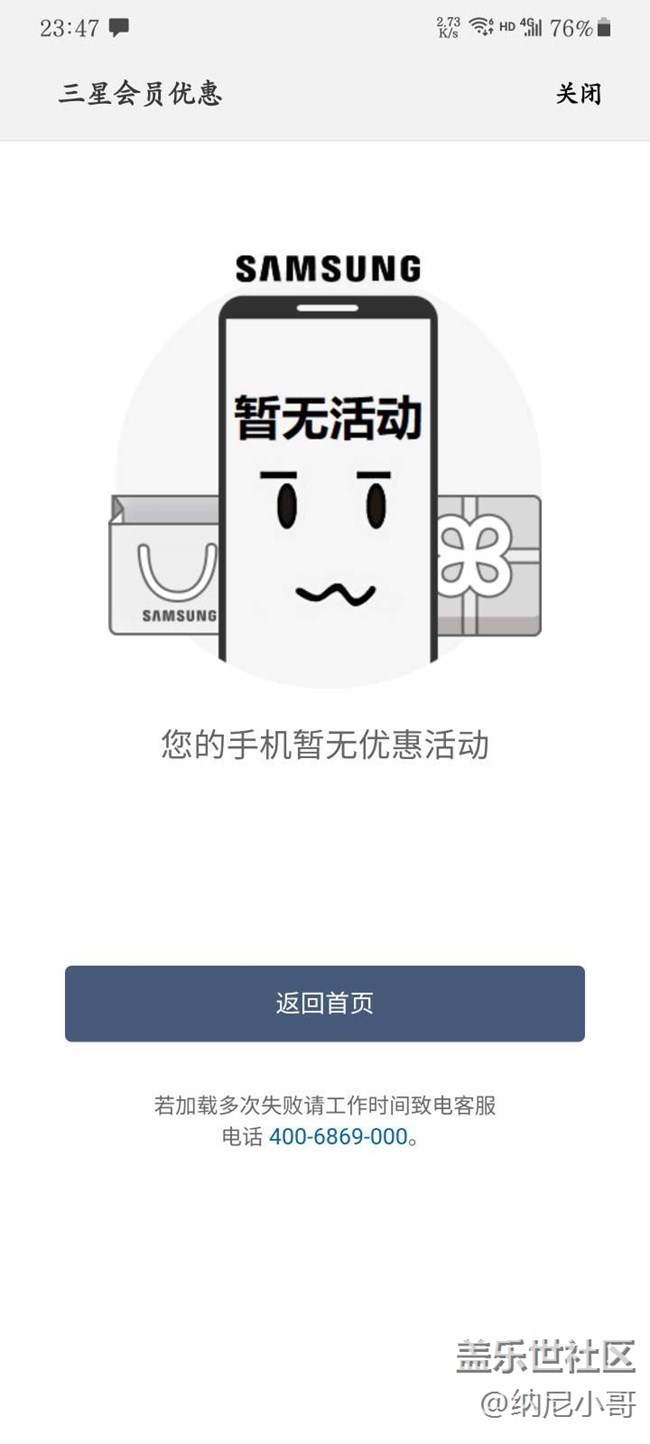Tap the 返回首页 button
Viewport: 650px width, 1444px height.
coord(325,1003)
